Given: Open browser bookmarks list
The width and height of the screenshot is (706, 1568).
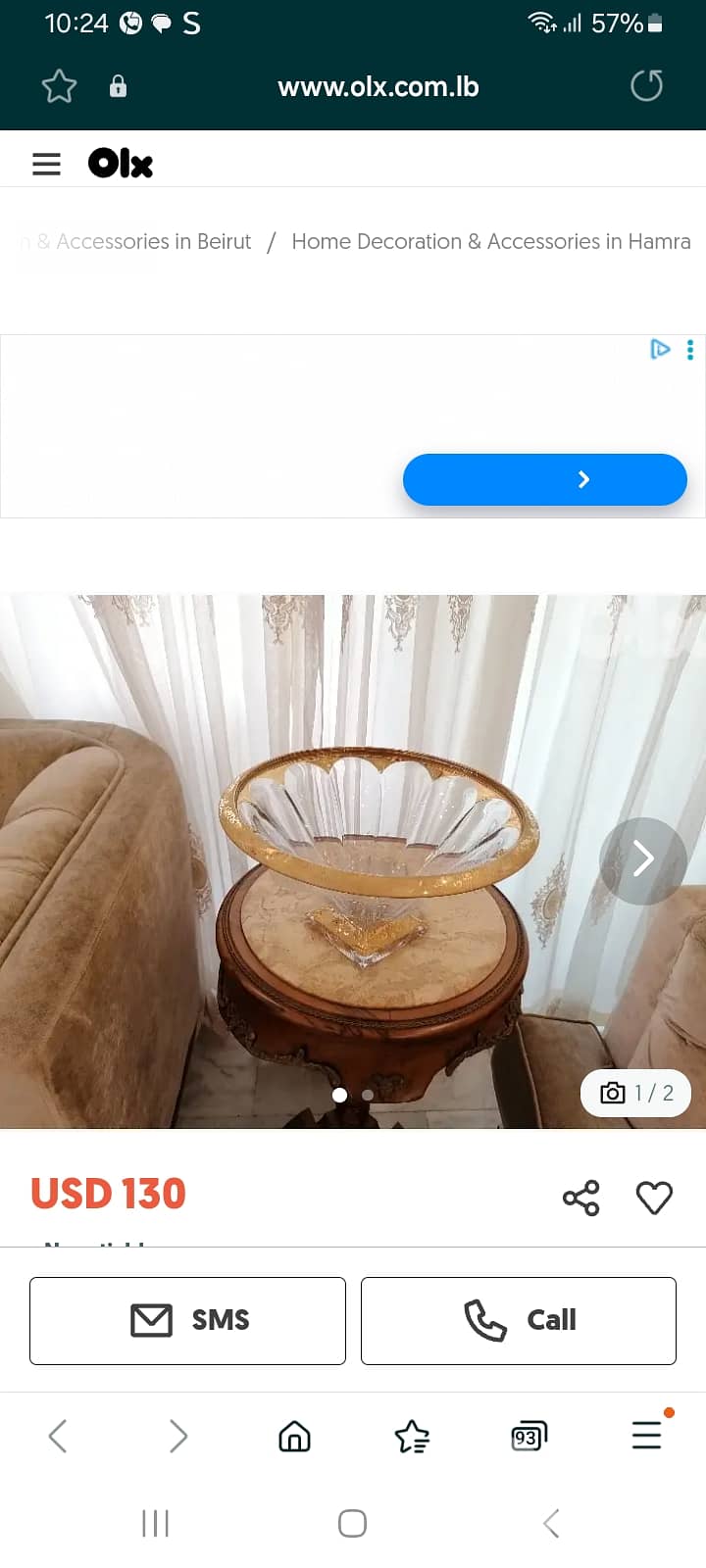Looking at the screenshot, I should tap(412, 1437).
